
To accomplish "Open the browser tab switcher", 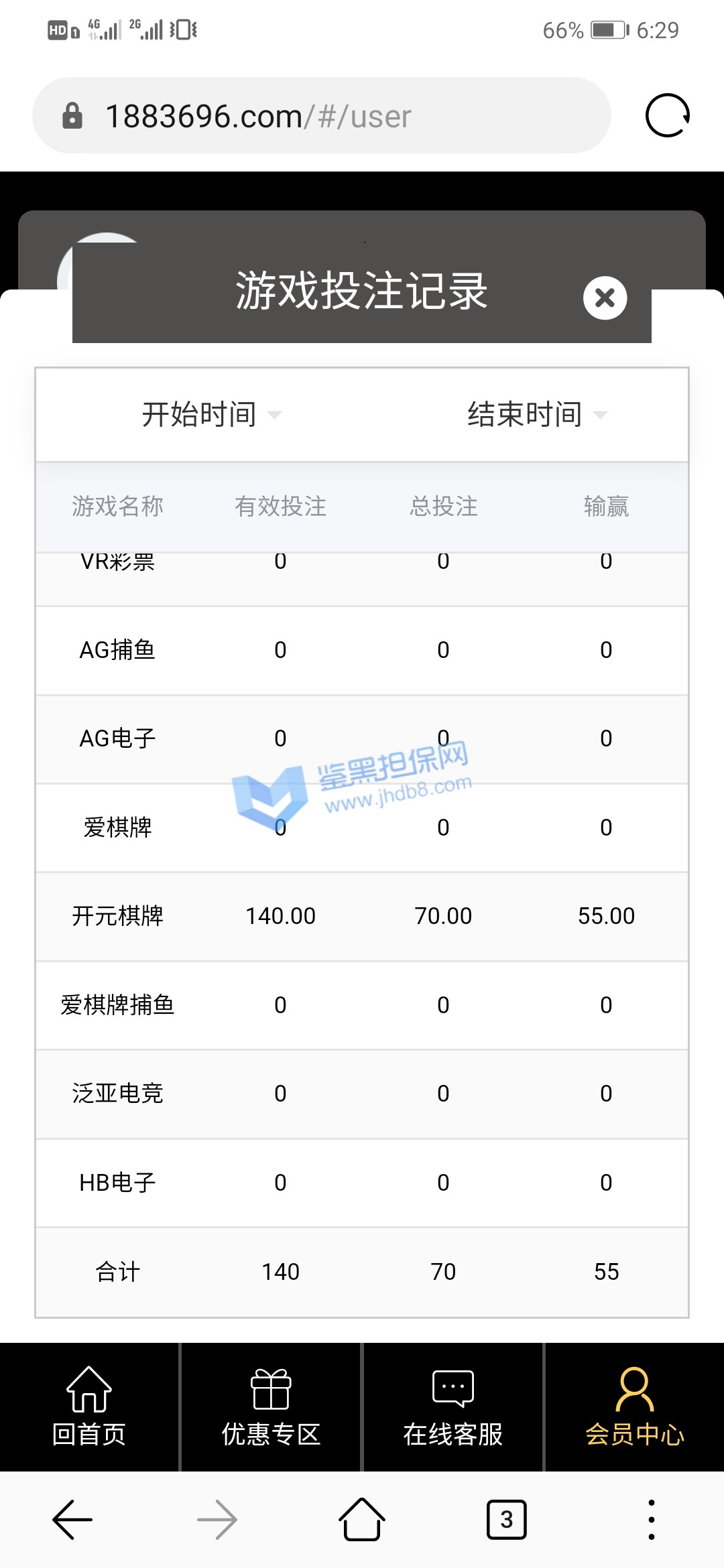I will click(506, 1520).
